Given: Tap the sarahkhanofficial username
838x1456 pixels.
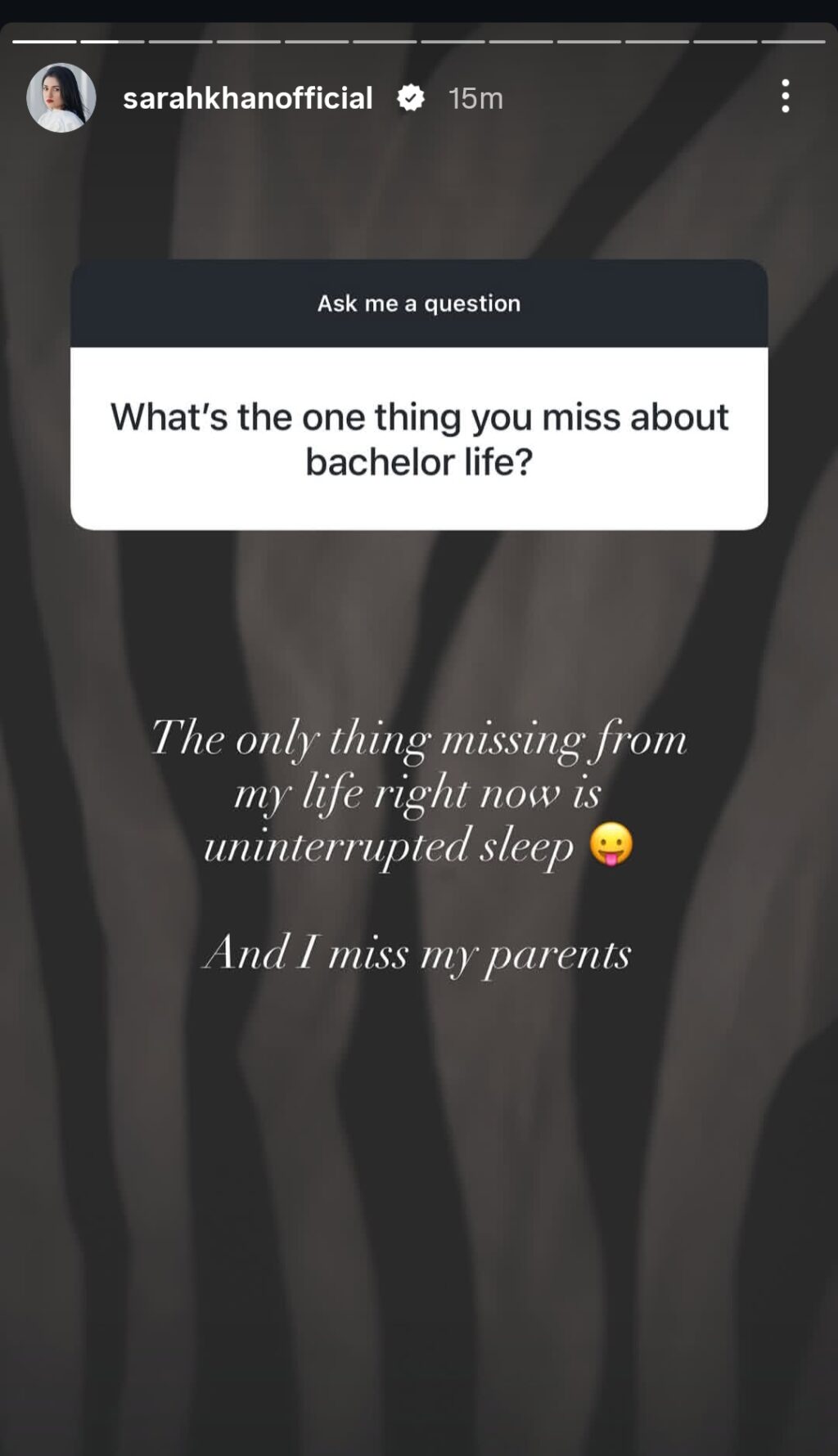Looking at the screenshot, I should click(x=248, y=98).
